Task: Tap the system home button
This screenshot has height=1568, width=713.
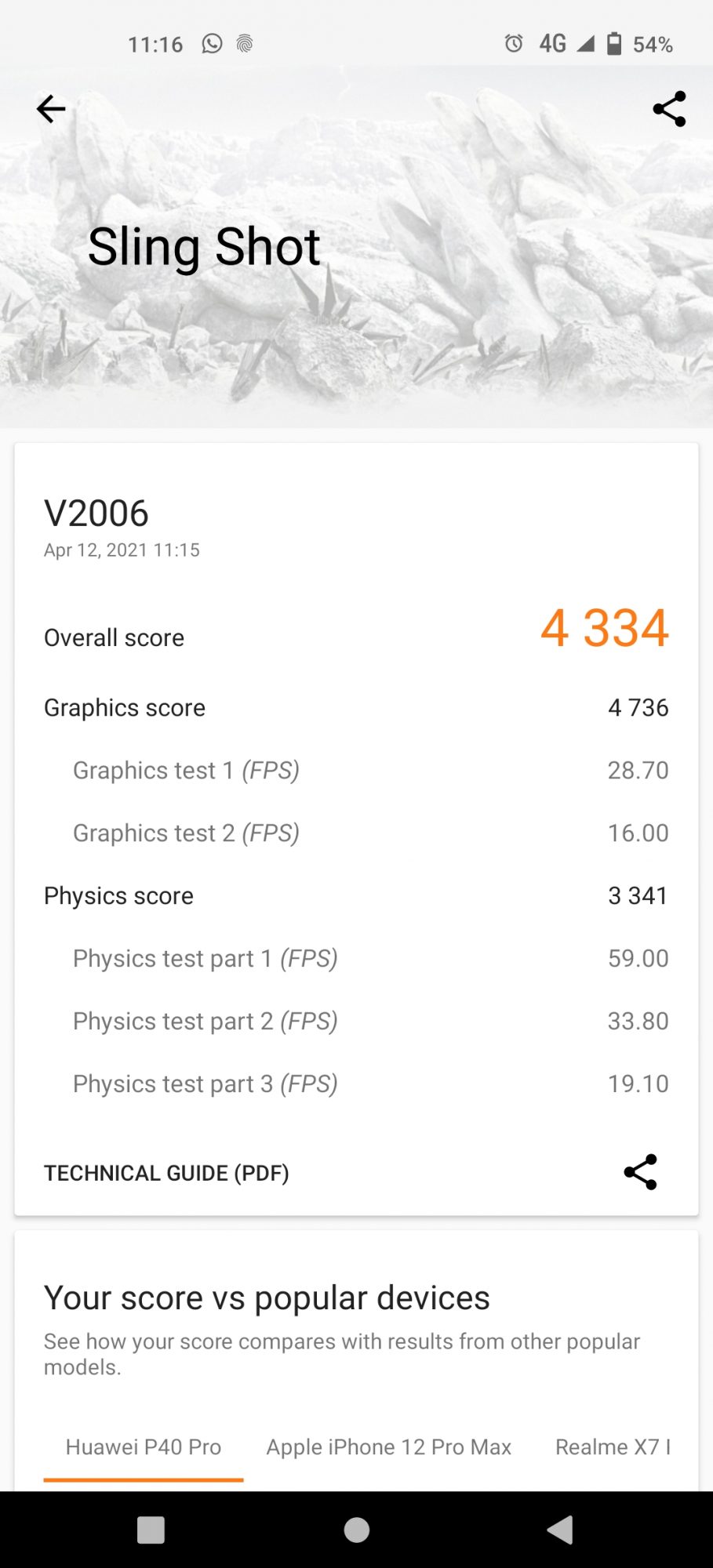Action: pos(357,1530)
